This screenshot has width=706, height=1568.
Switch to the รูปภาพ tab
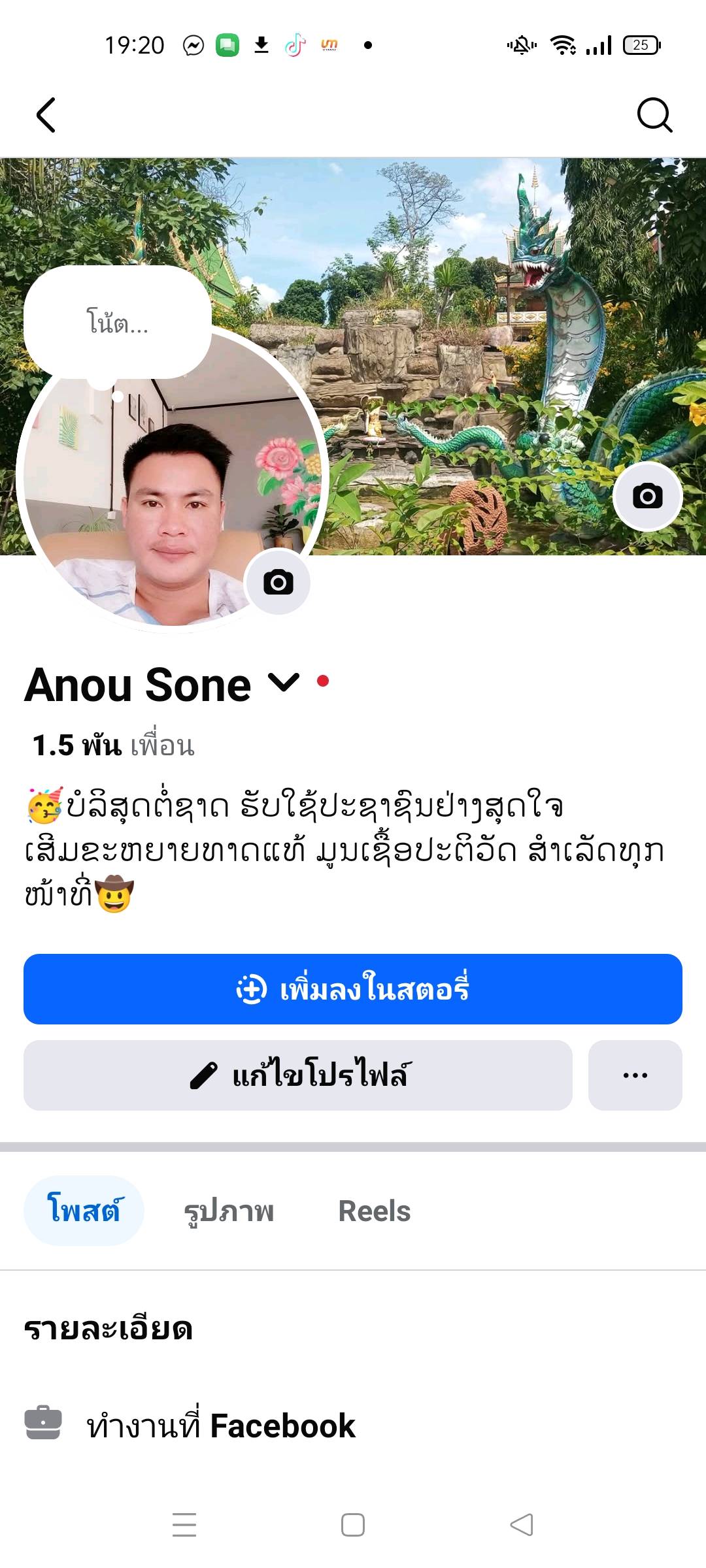(x=229, y=1211)
